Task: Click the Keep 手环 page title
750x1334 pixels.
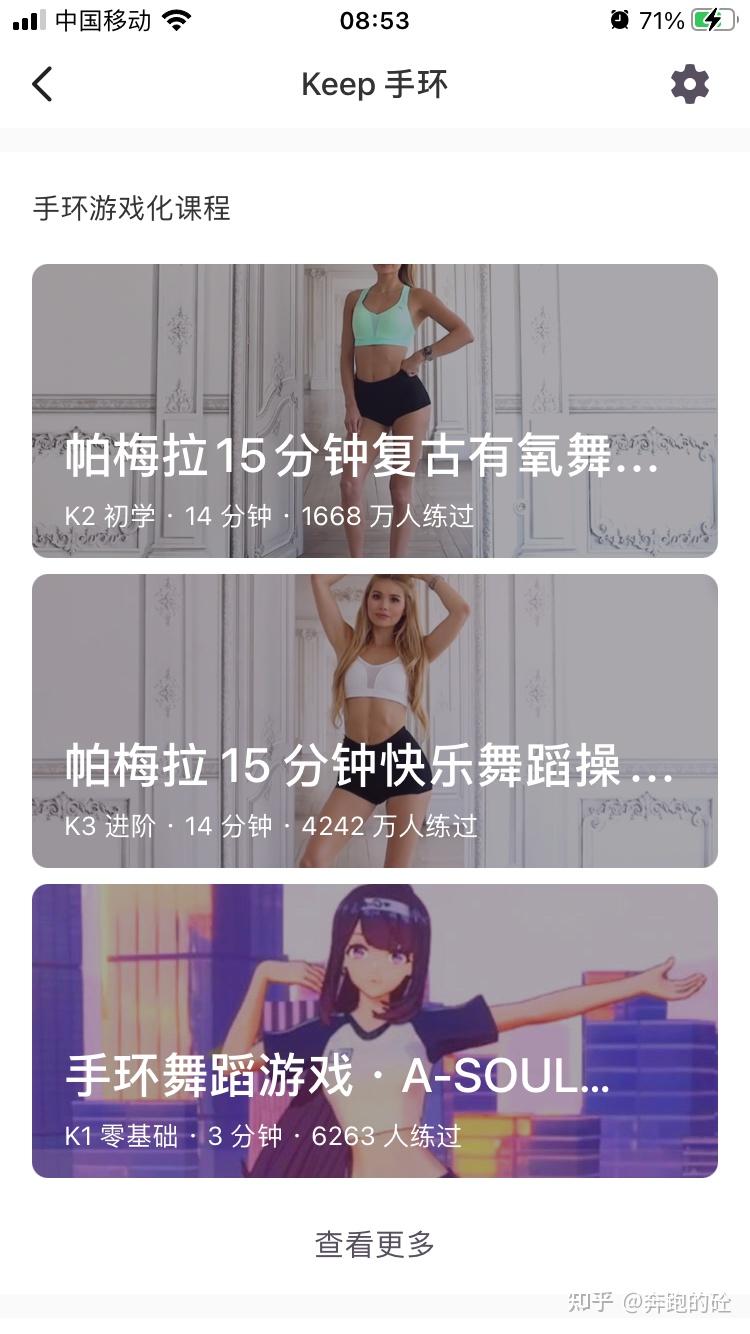Action: [374, 84]
